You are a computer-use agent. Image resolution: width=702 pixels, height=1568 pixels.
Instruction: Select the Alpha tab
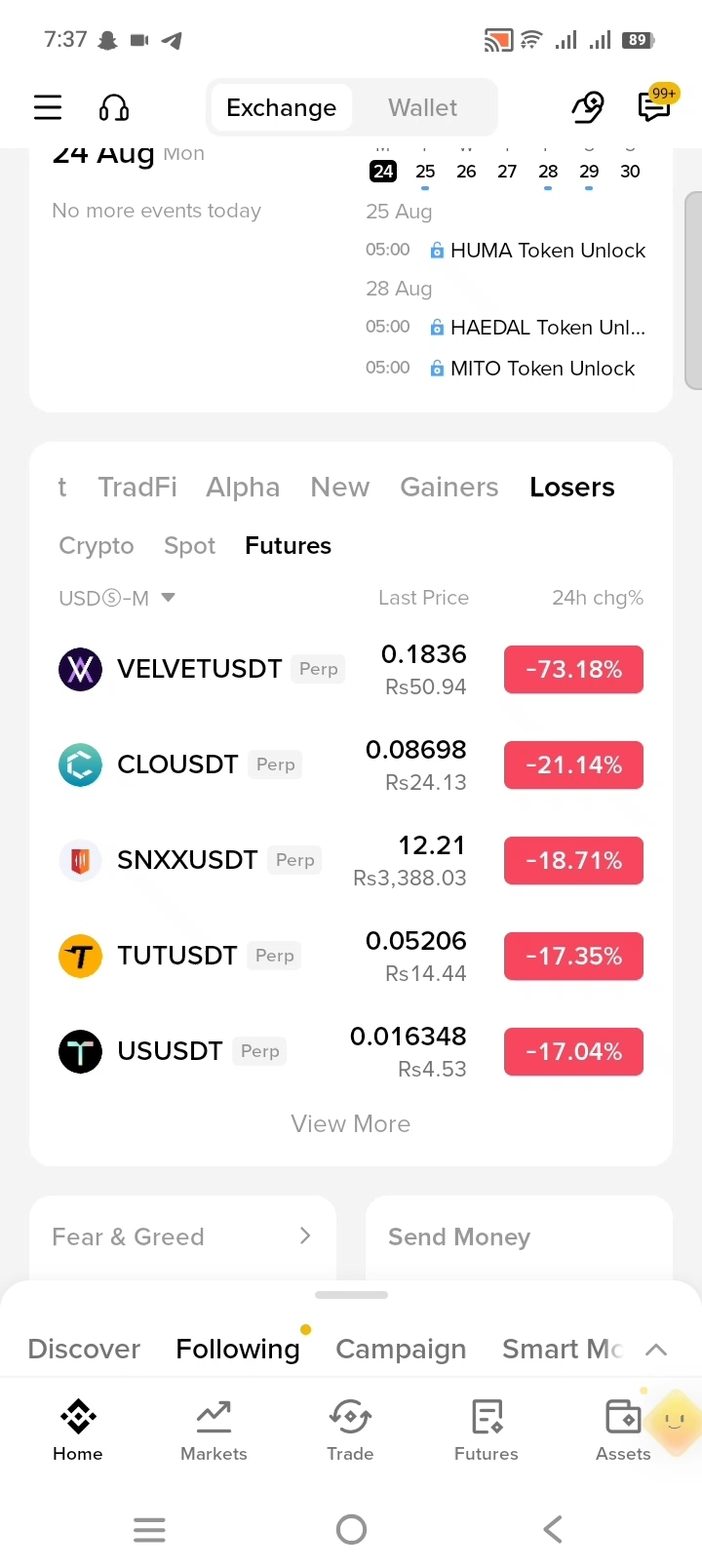pyautogui.click(x=243, y=487)
